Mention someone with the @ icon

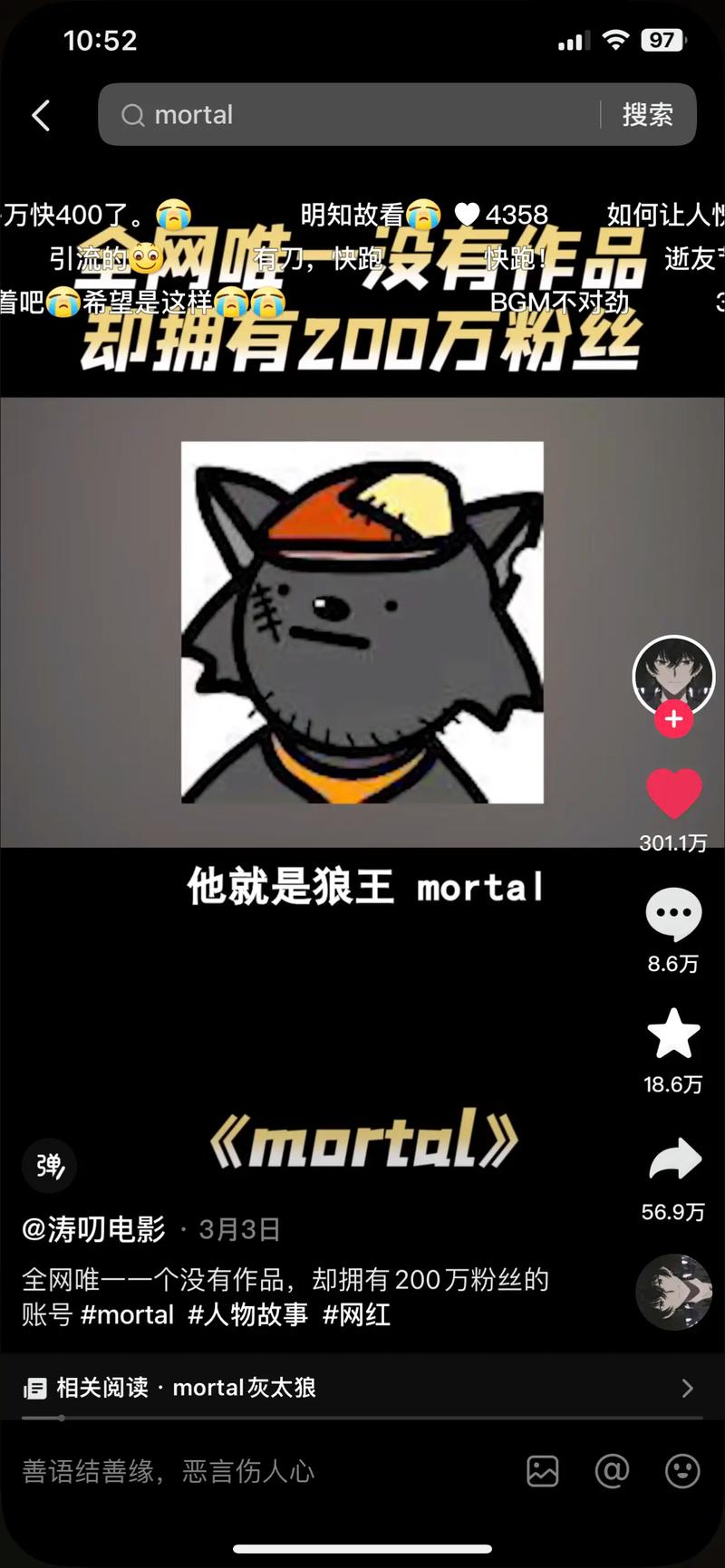[x=612, y=1471]
